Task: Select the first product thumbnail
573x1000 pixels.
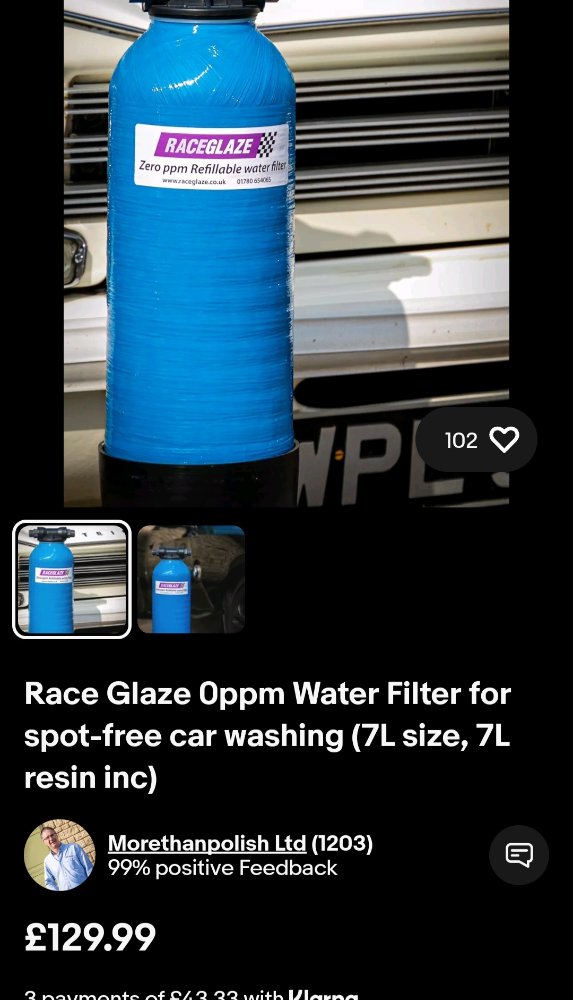Action: click(x=72, y=579)
